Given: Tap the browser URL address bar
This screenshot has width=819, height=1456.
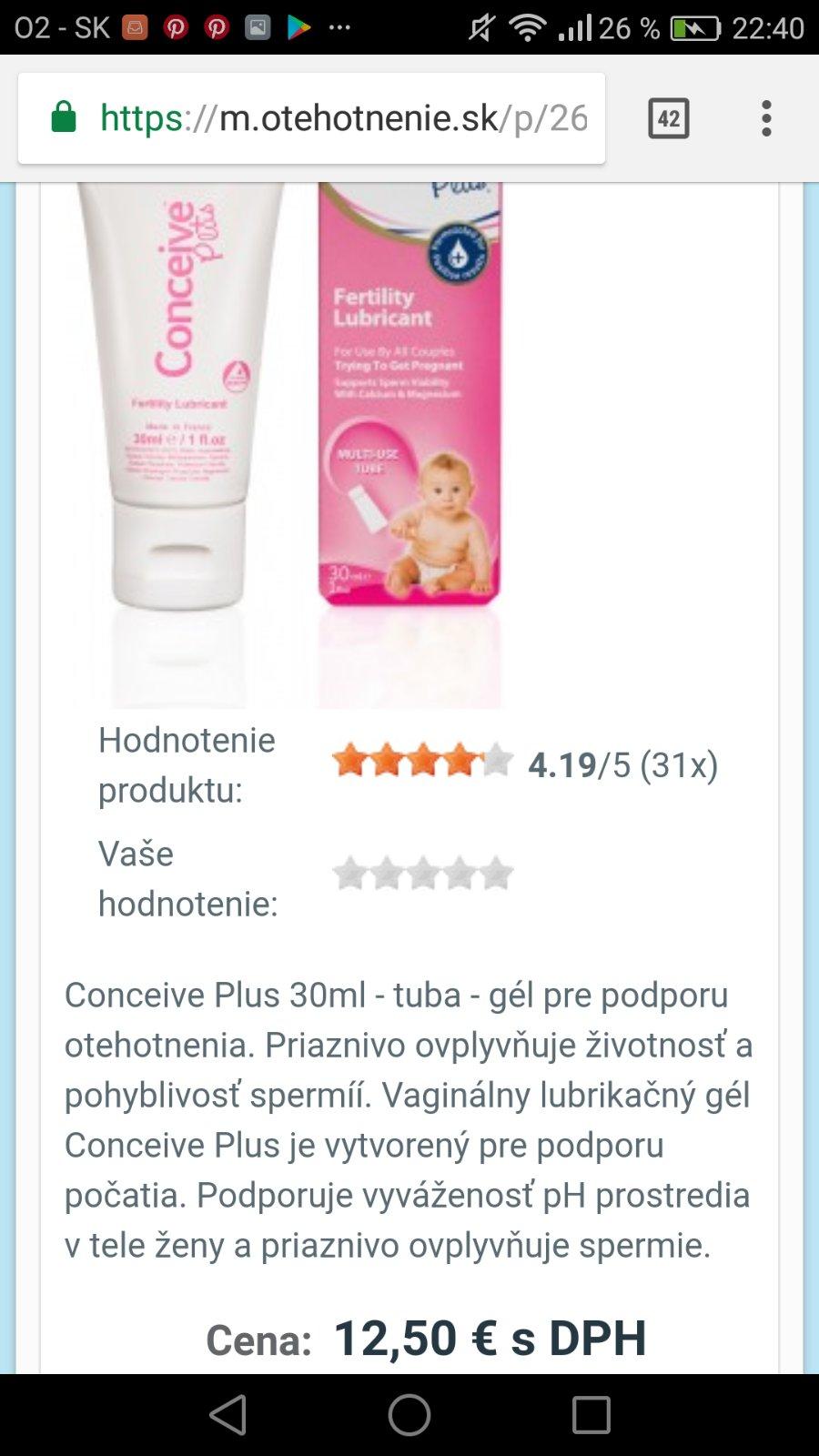Looking at the screenshot, I should coord(344,118).
